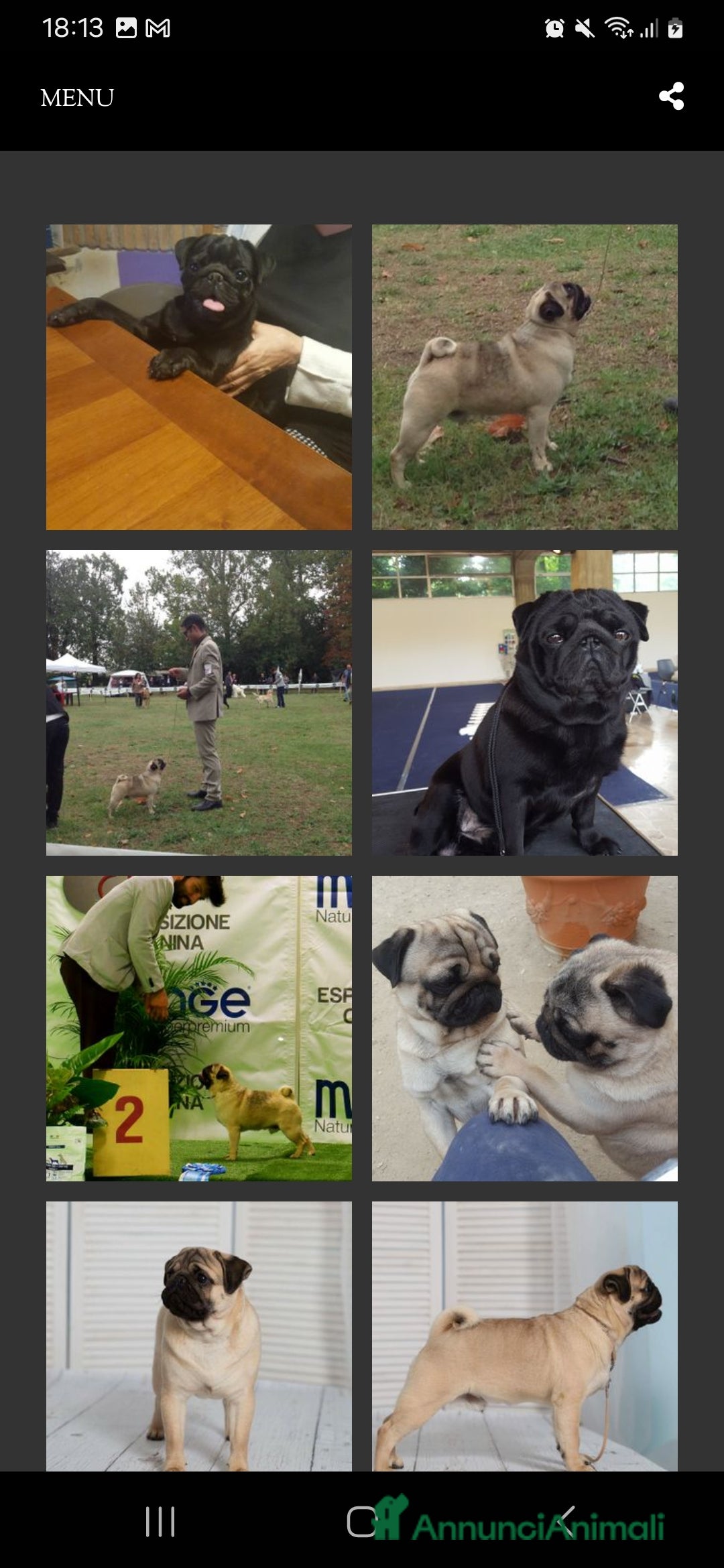Open photo of black pug sitting indoors
Image resolution: width=724 pixels, height=1568 pixels.
[x=524, y=702]
